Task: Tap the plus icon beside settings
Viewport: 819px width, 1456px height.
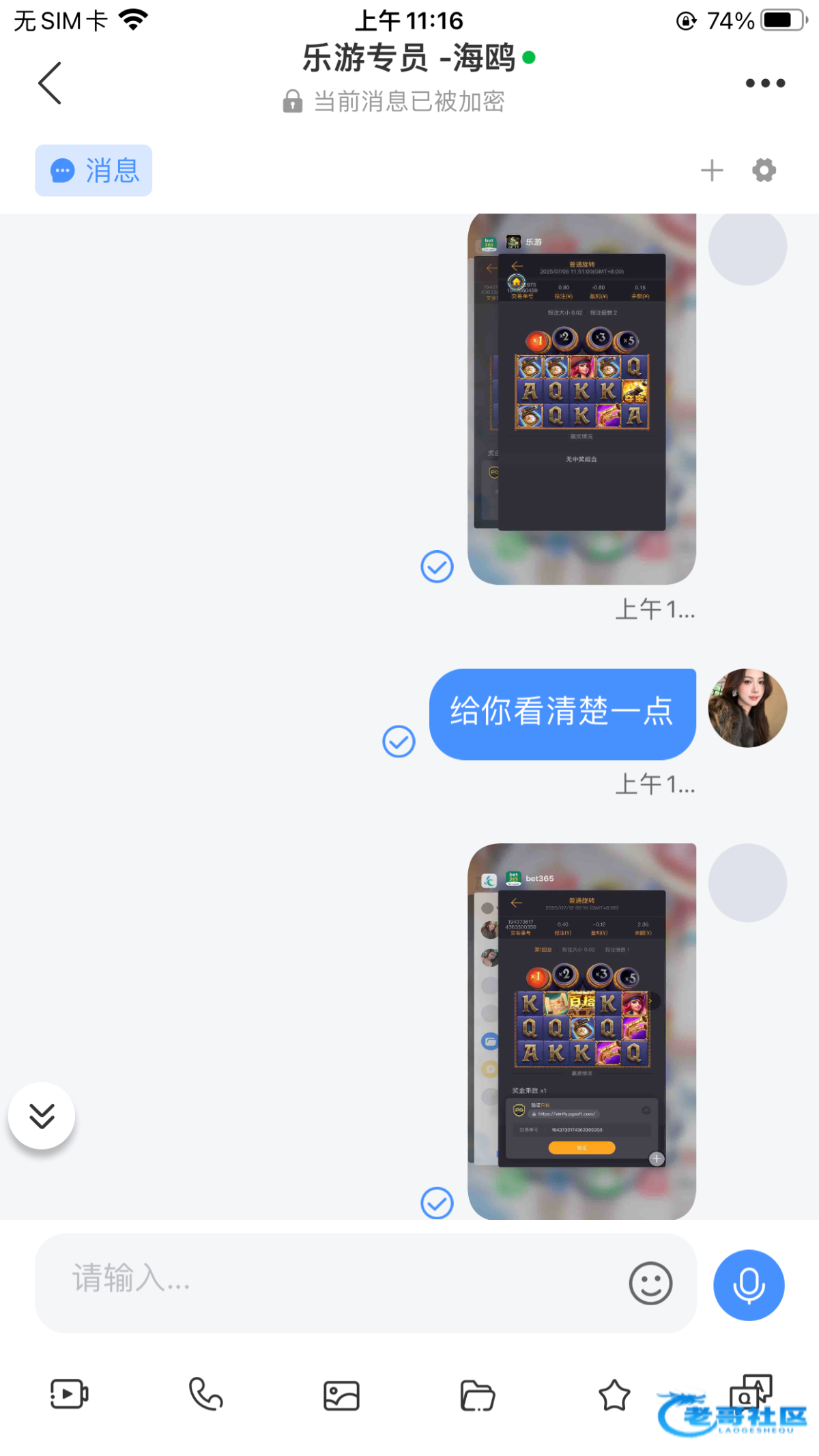Action: click(x=712, y=171)
